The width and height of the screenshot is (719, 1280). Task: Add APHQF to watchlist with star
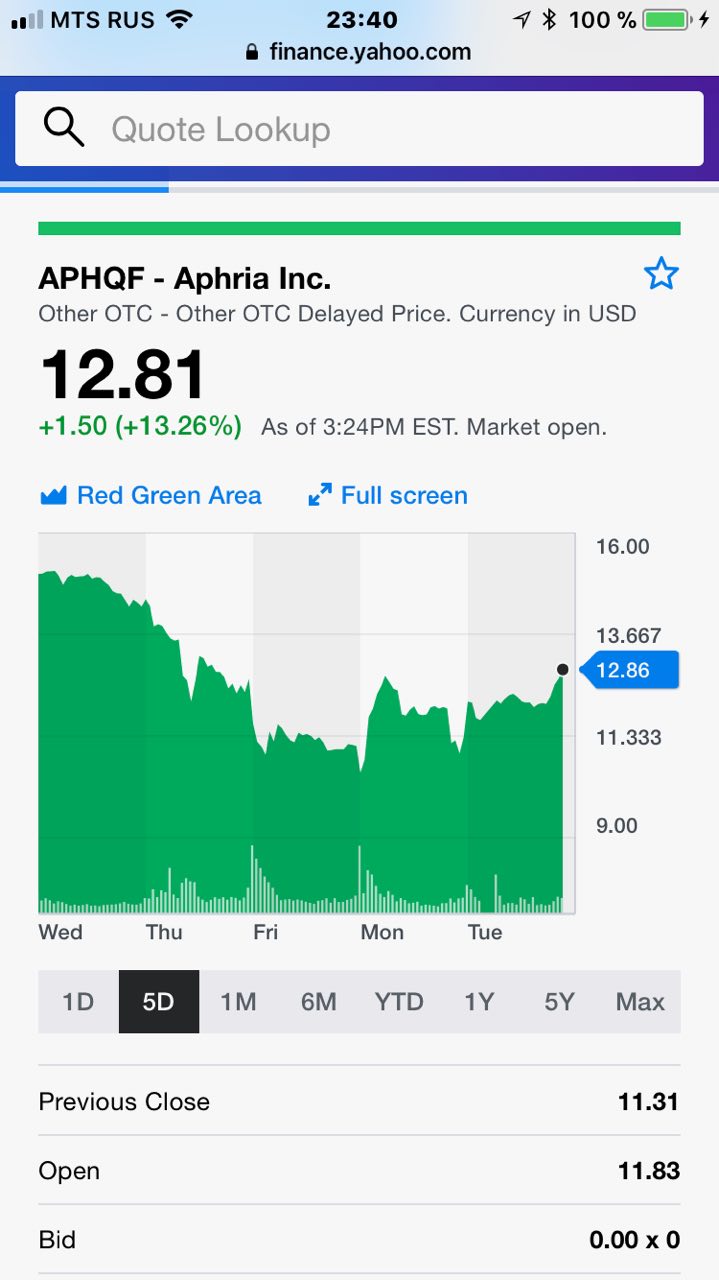(661, 273)
